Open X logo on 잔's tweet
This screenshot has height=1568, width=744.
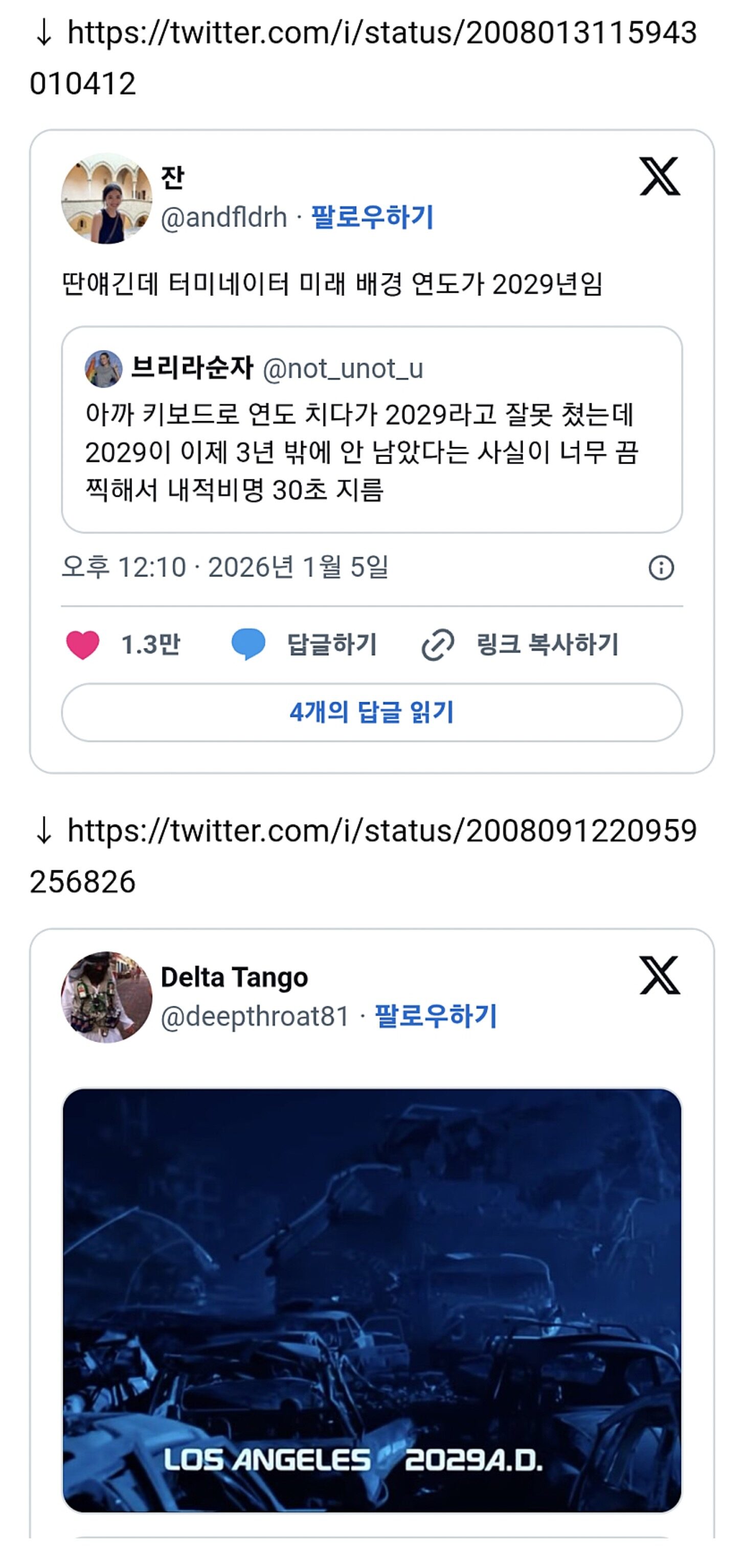659,176
